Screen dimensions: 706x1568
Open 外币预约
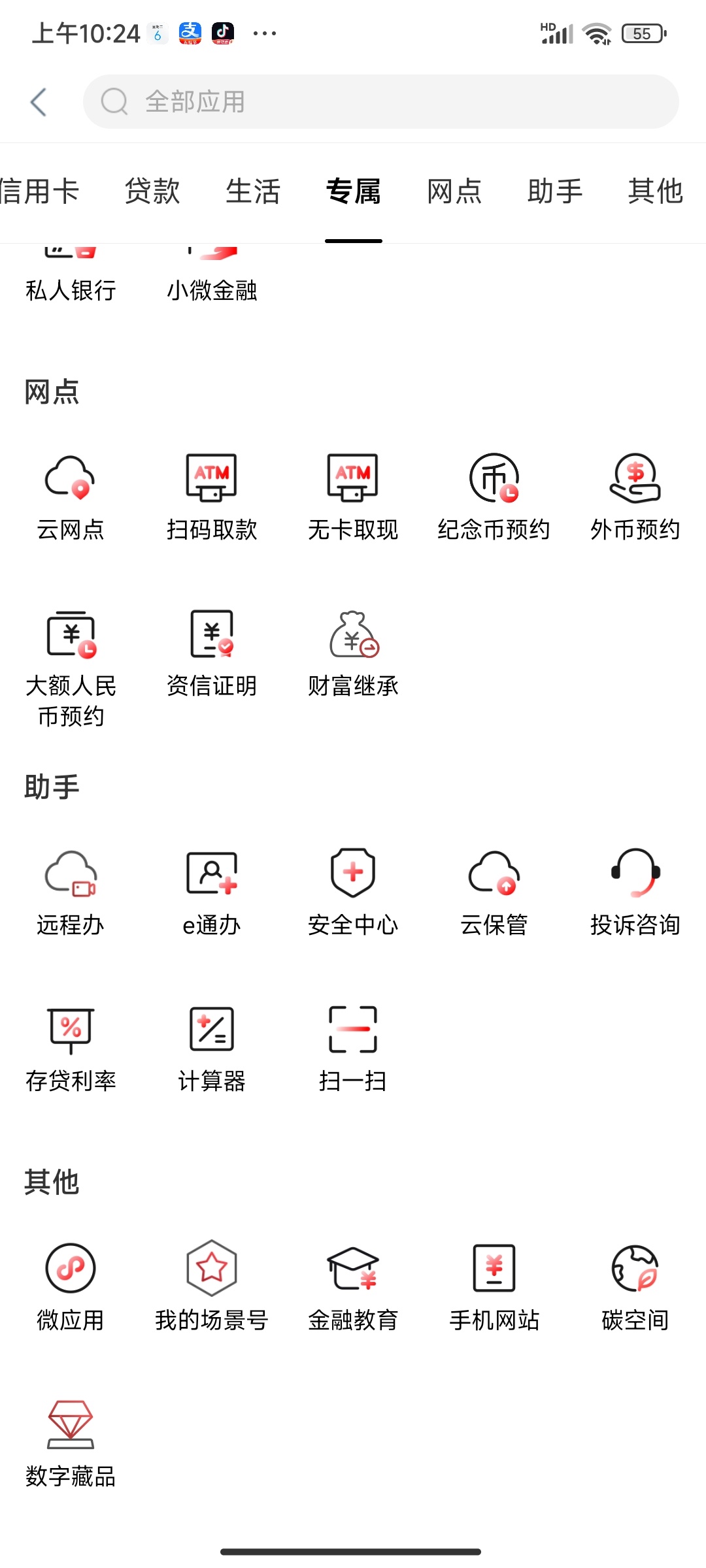635,498
